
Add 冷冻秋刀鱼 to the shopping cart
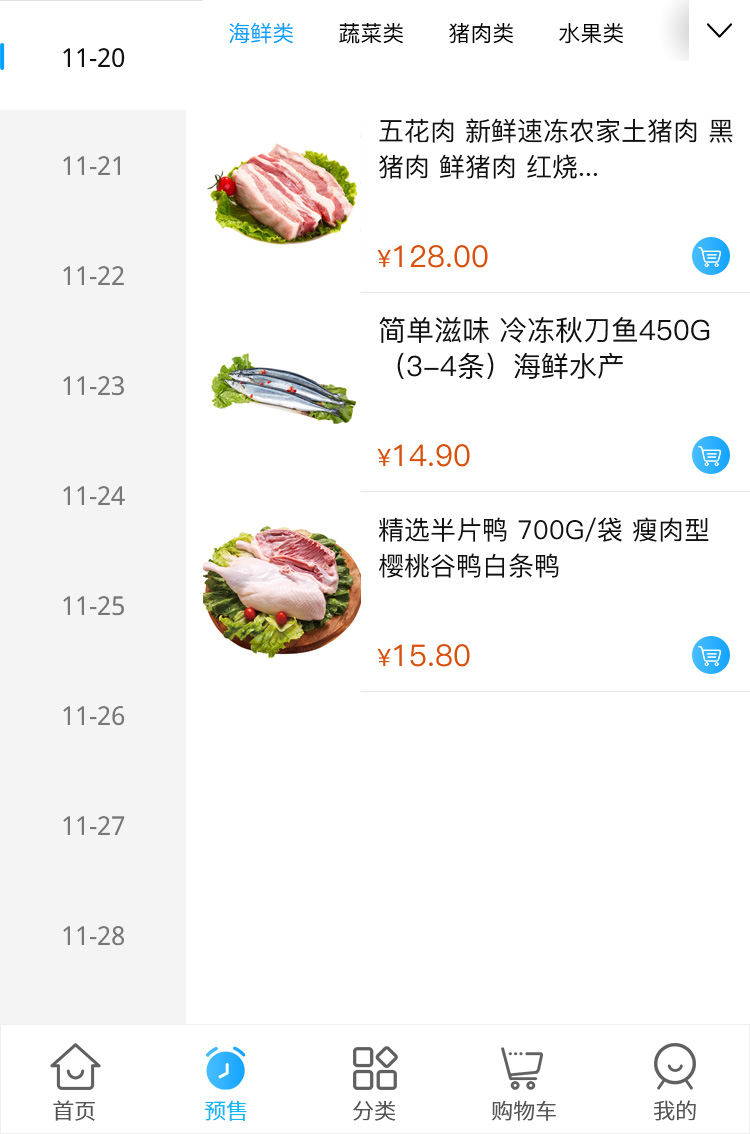[710, 455]
